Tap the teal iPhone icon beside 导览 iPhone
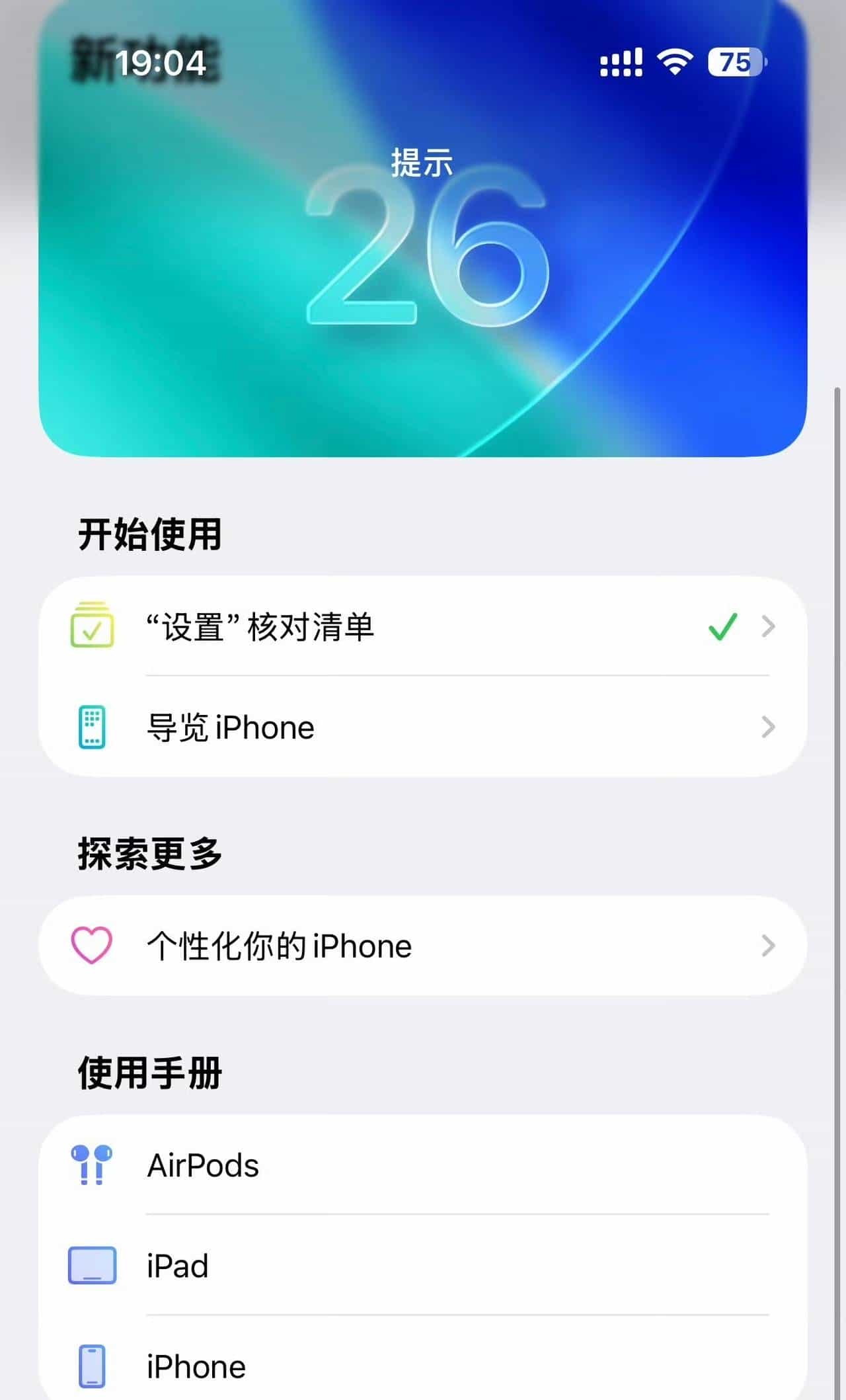The image size is (846, 1400). point(92,727)
